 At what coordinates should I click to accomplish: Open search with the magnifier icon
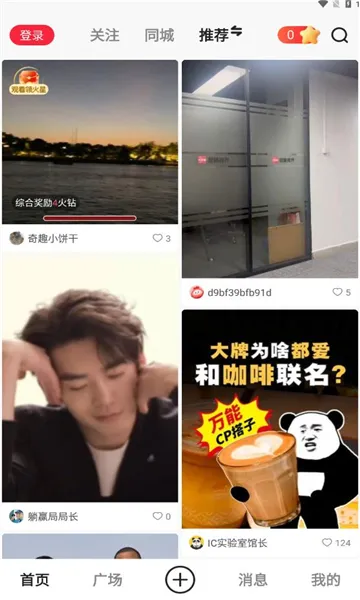coord(339,36)
